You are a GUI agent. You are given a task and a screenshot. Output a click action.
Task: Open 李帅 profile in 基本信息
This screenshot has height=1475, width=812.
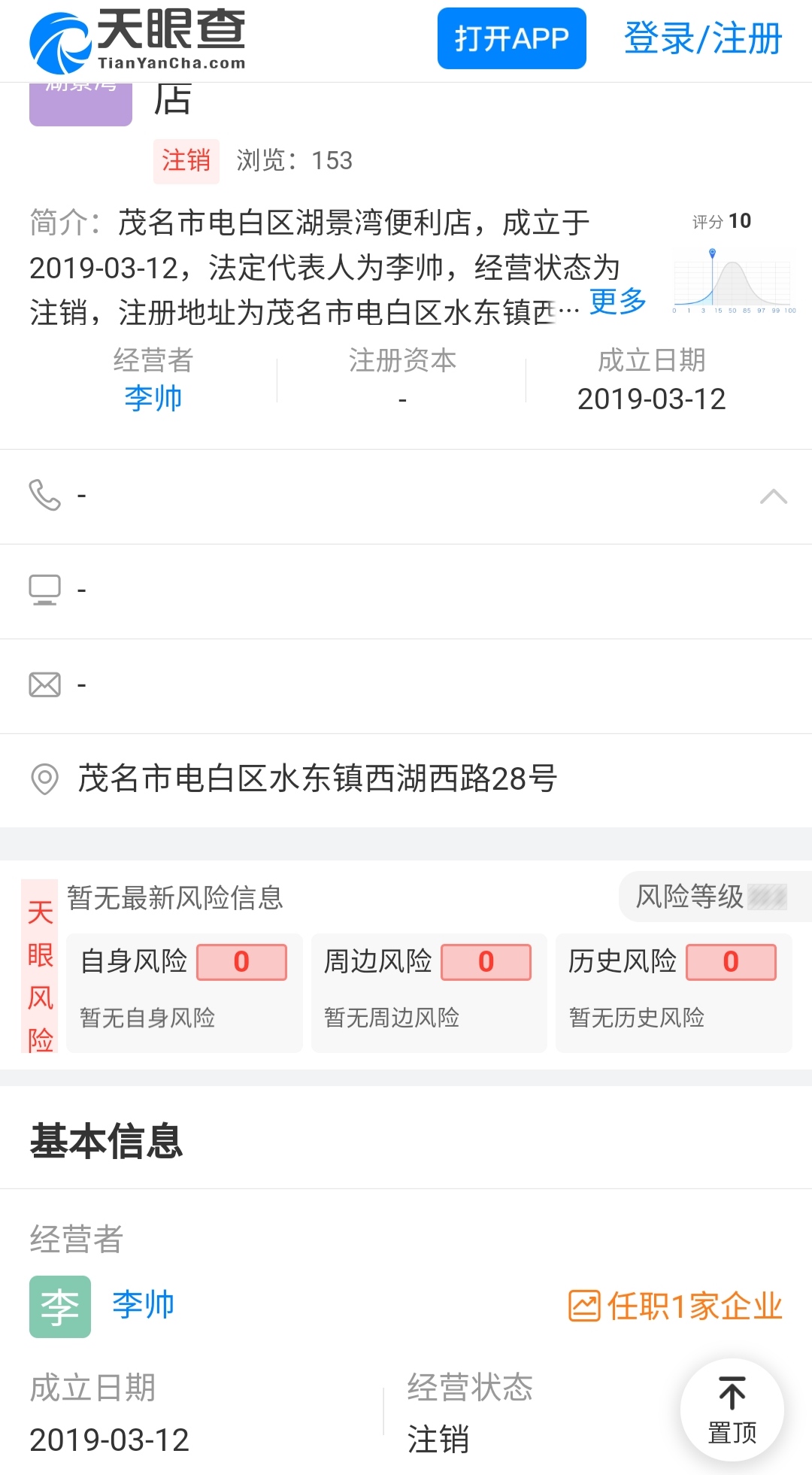(x=143, y=1304)
